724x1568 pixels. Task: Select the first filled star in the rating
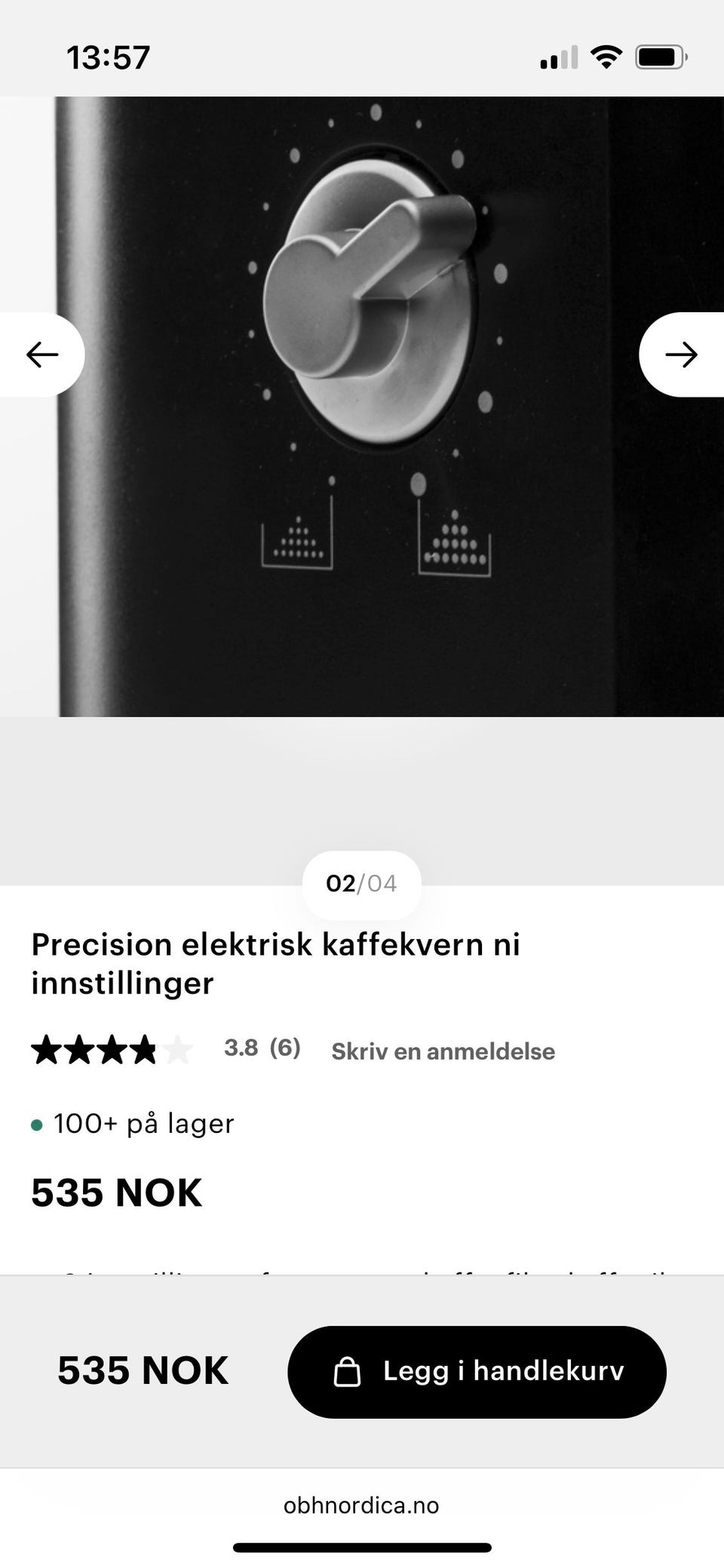coord(47,1049)
